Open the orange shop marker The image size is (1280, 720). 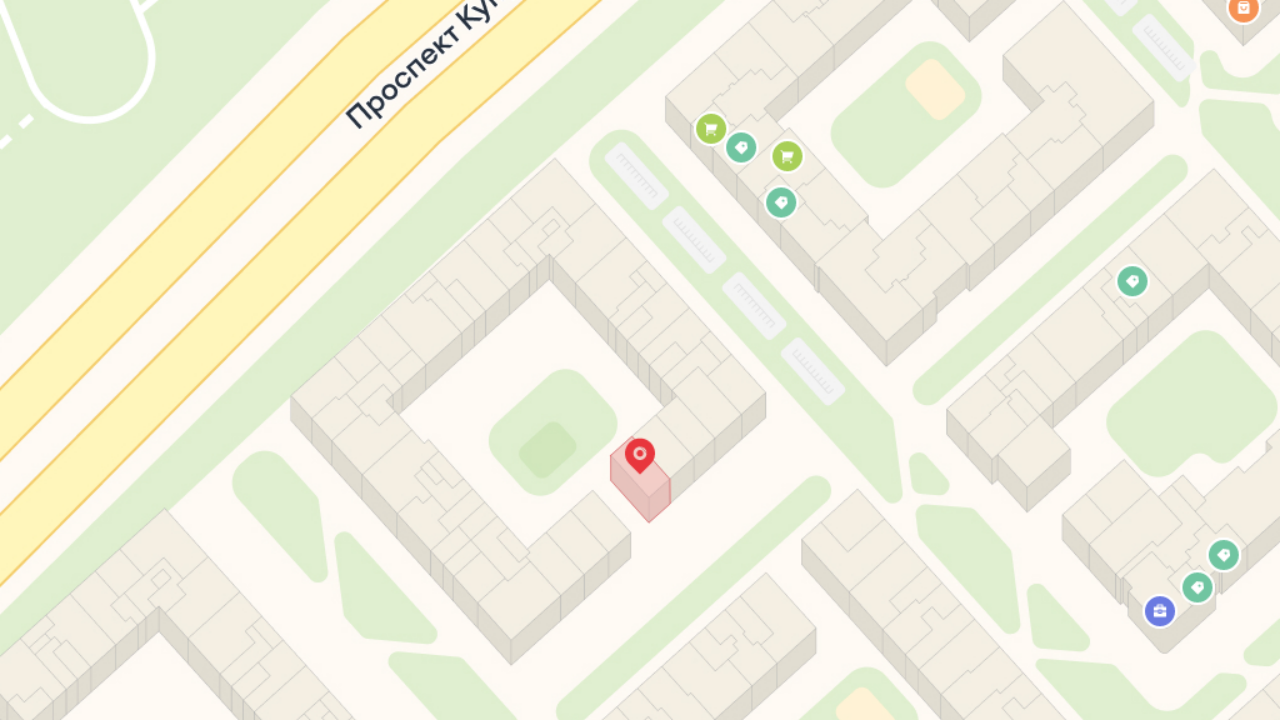pos(1243,8)
